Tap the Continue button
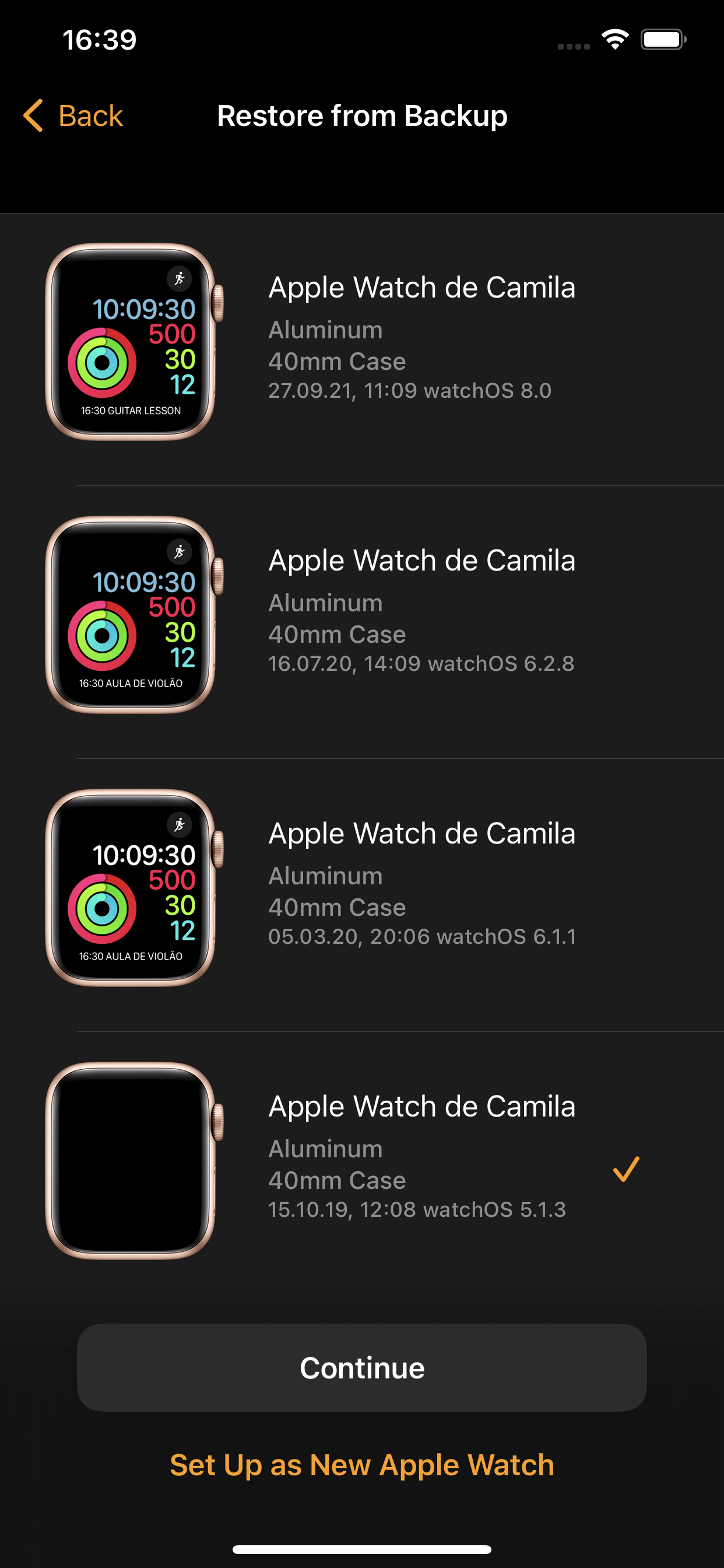724x1568 pixels. pos(361,1367)
